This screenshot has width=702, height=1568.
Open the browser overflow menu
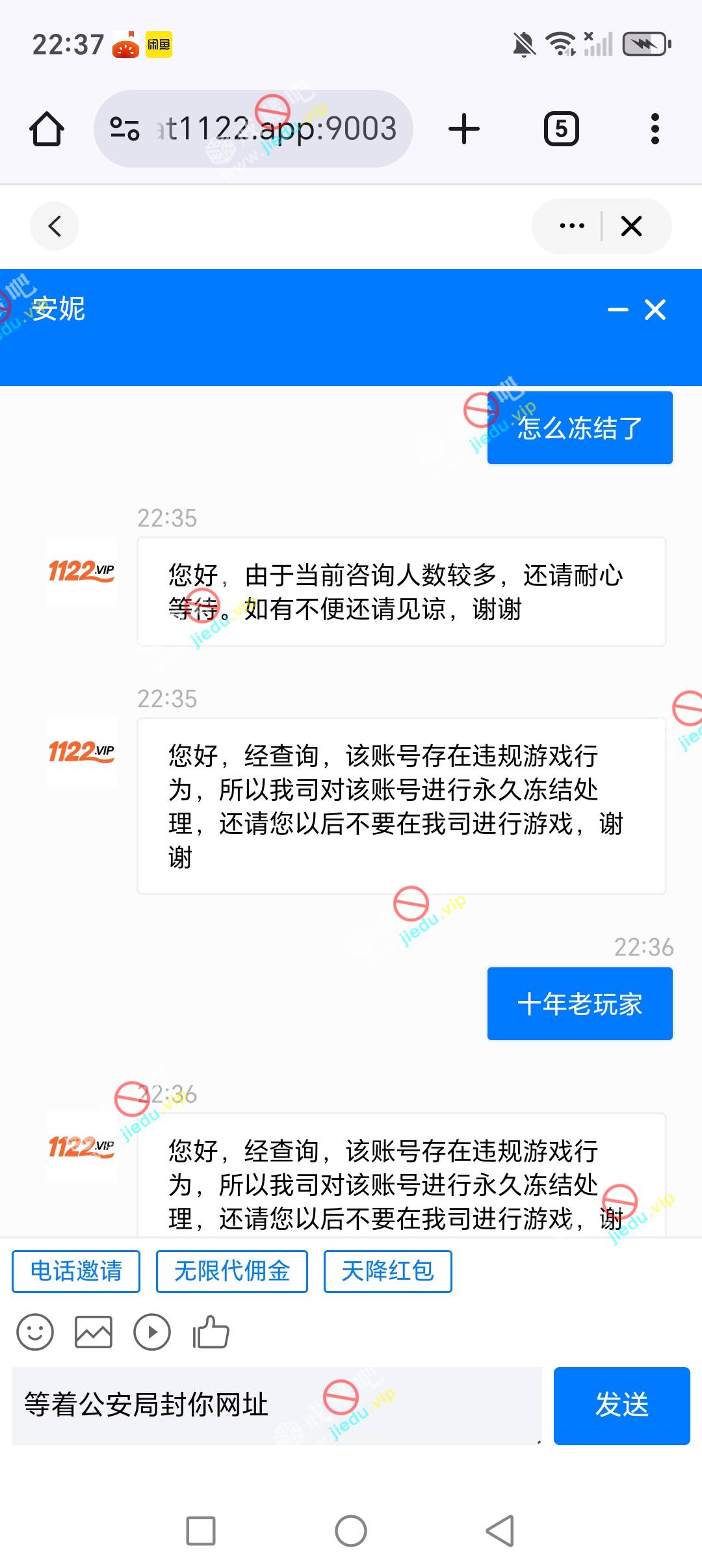[655, 129]
